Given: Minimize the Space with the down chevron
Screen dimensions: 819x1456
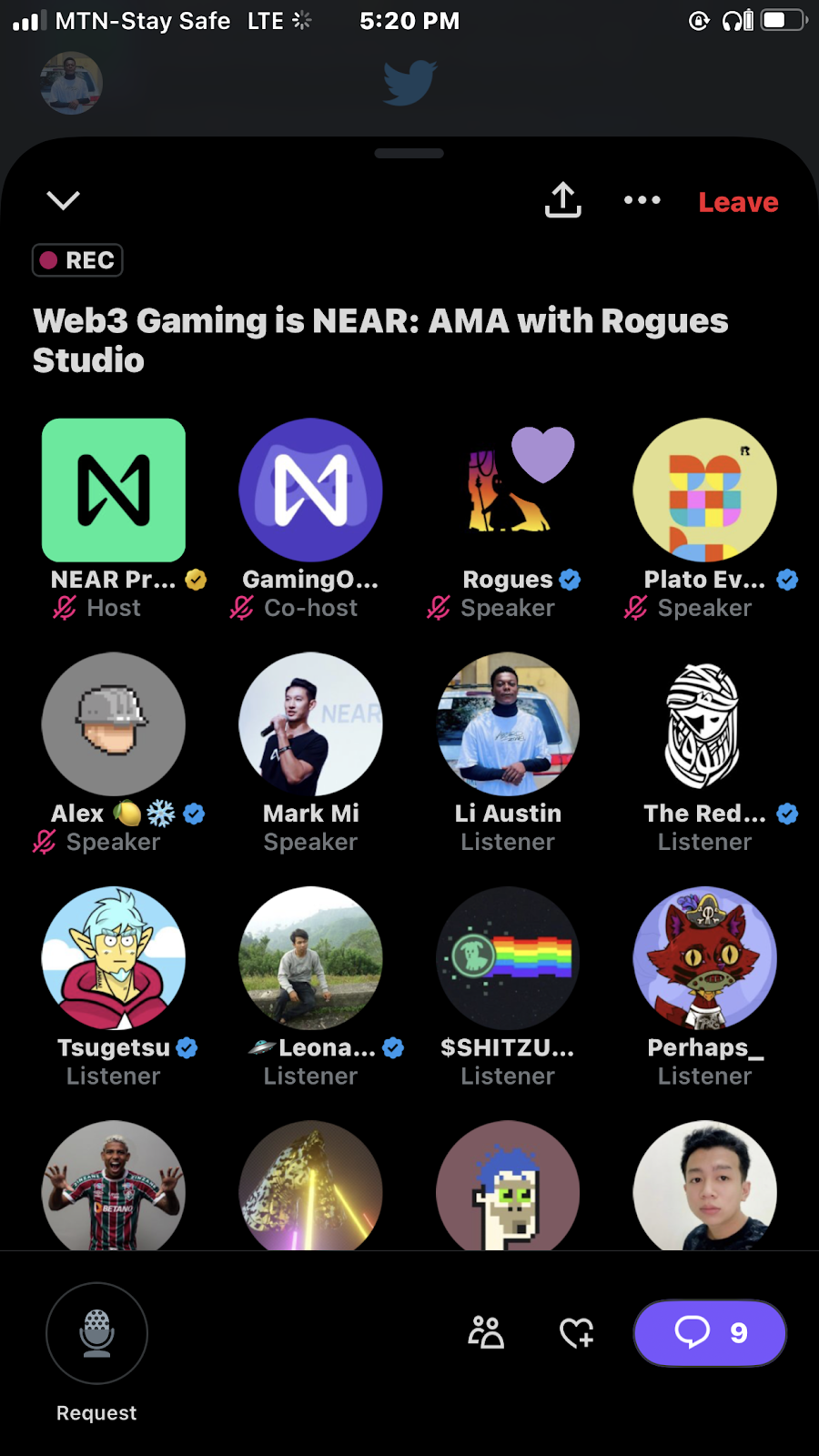Looking at the screenshot, I should coord(63,200).
